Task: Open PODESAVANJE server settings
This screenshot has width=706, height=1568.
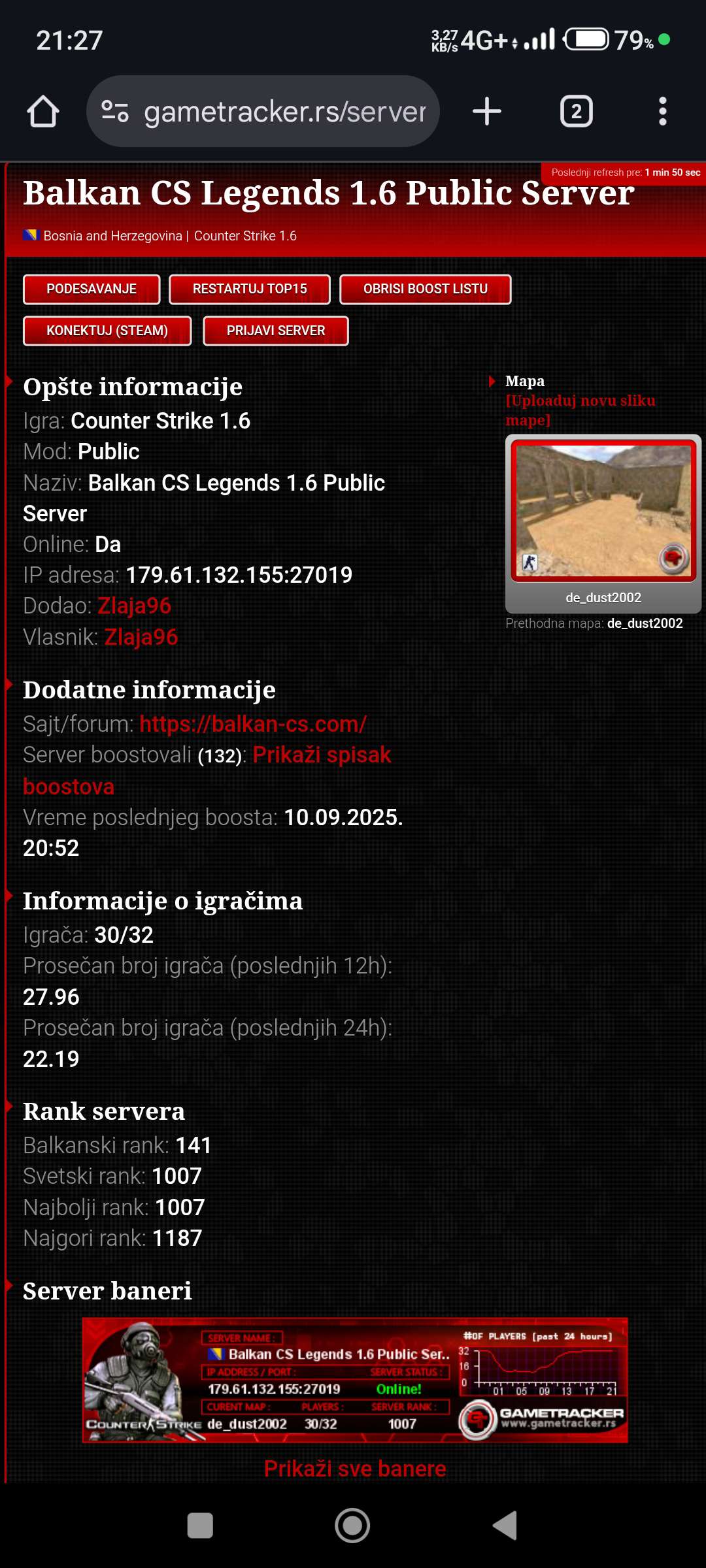Action: pyautogui.click(x=92, y=289)
